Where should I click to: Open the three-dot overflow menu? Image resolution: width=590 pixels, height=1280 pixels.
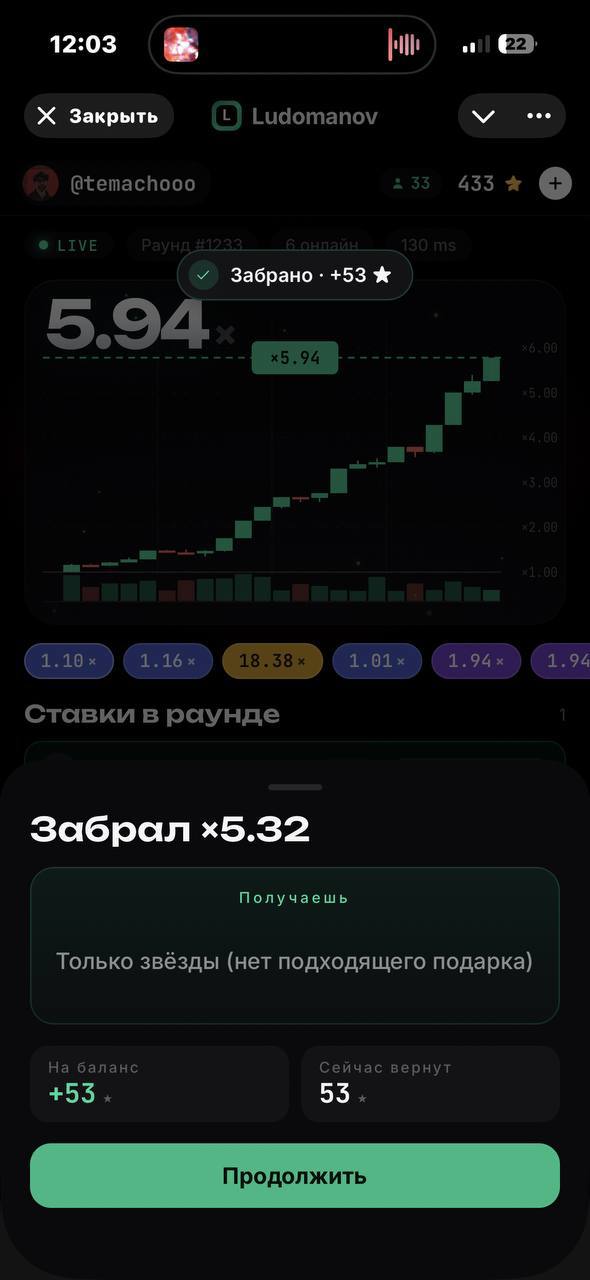pos(539,116)
